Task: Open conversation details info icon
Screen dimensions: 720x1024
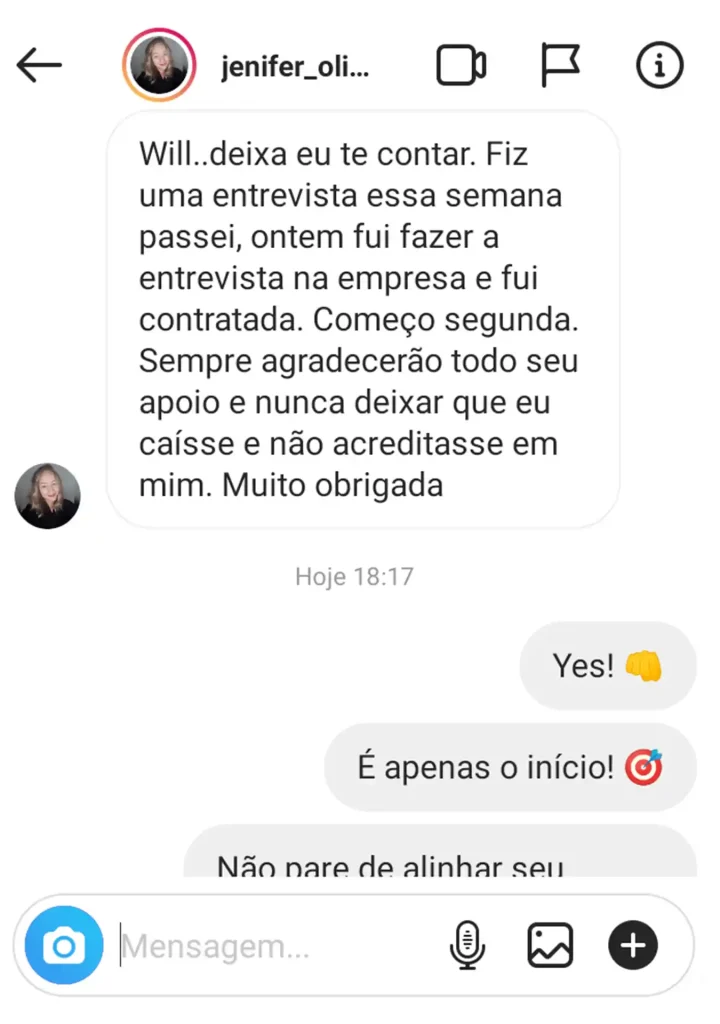Action: click(x=660, y=66)
